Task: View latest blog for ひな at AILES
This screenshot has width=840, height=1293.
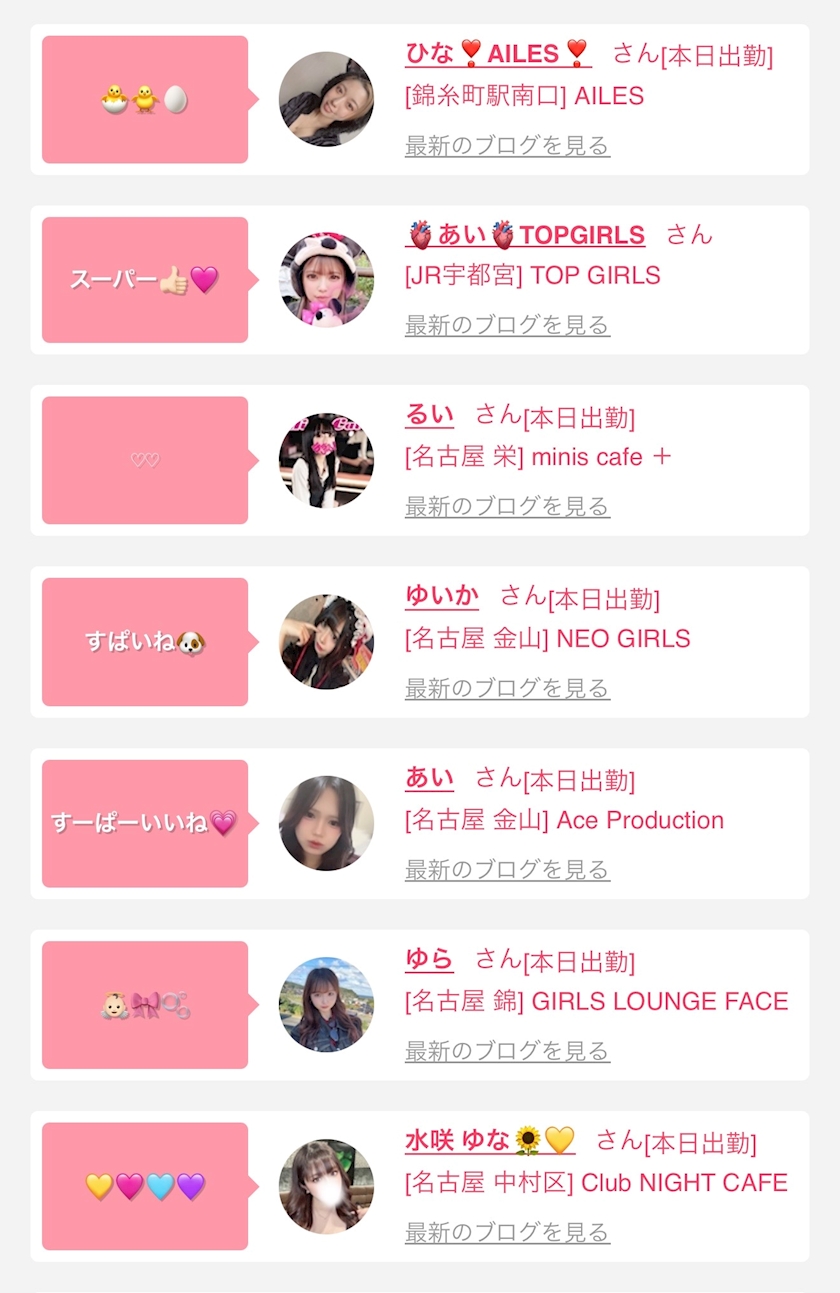Action: [507, 146]
